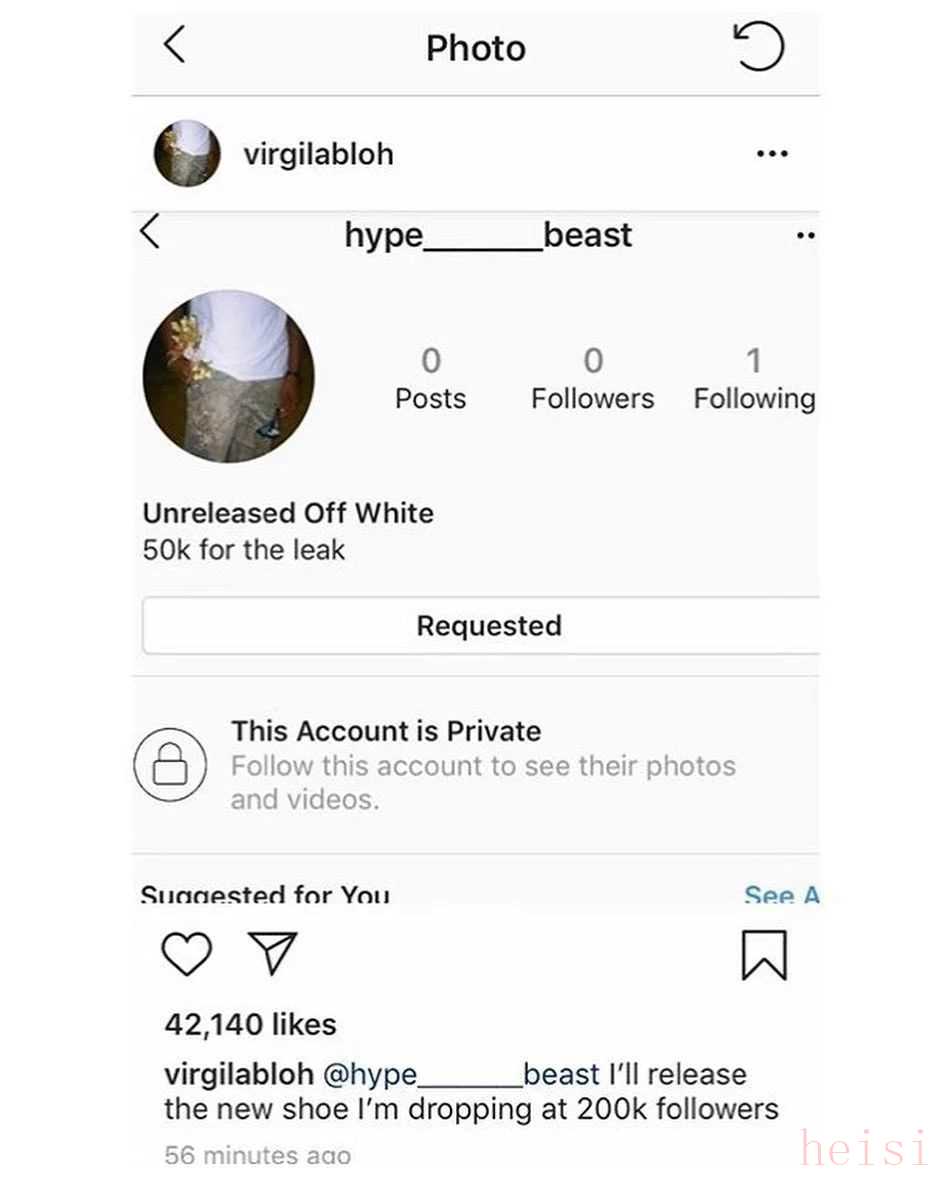View the 42,140 likes list
Screen dimensions: 945x1178
tap(250, 1024)
